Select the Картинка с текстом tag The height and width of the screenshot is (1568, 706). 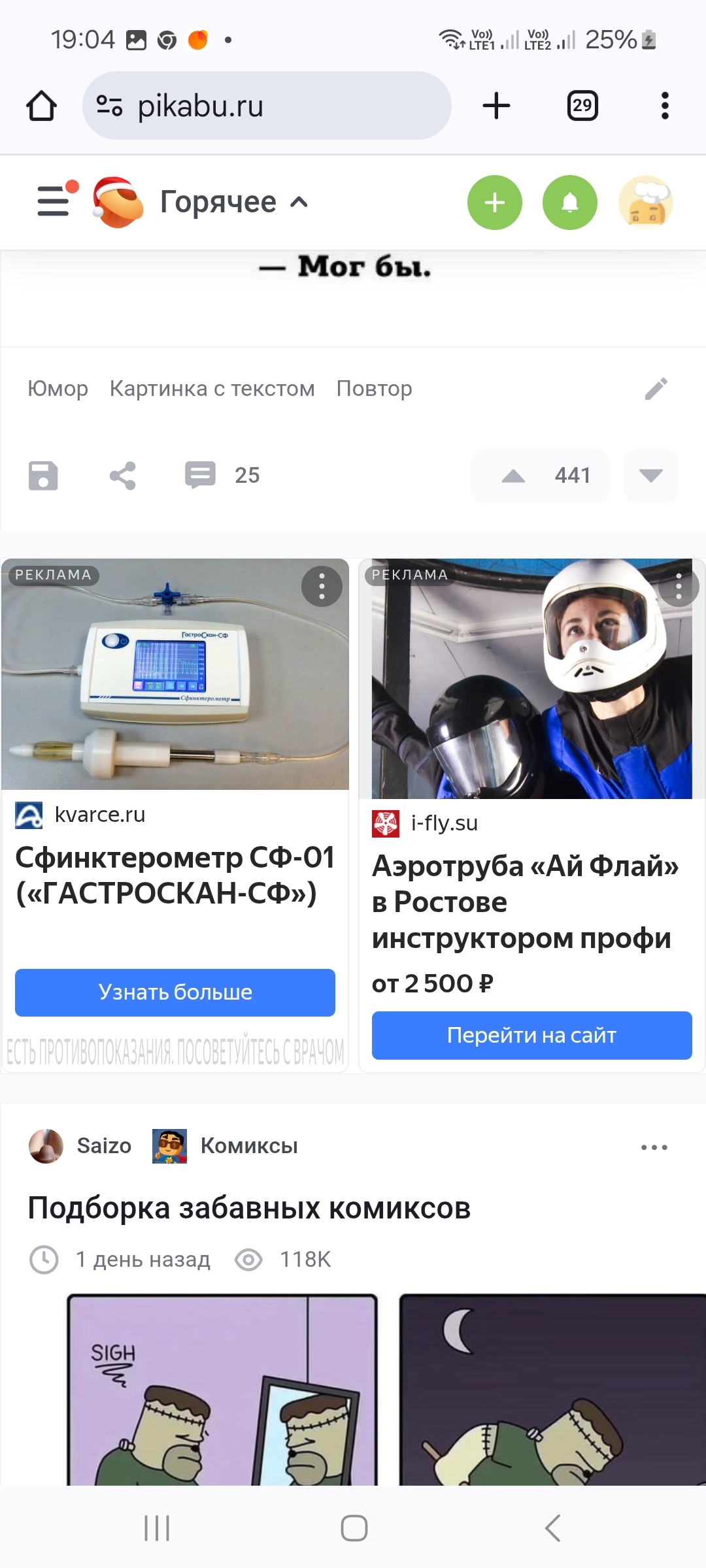[x=212, y=389]
